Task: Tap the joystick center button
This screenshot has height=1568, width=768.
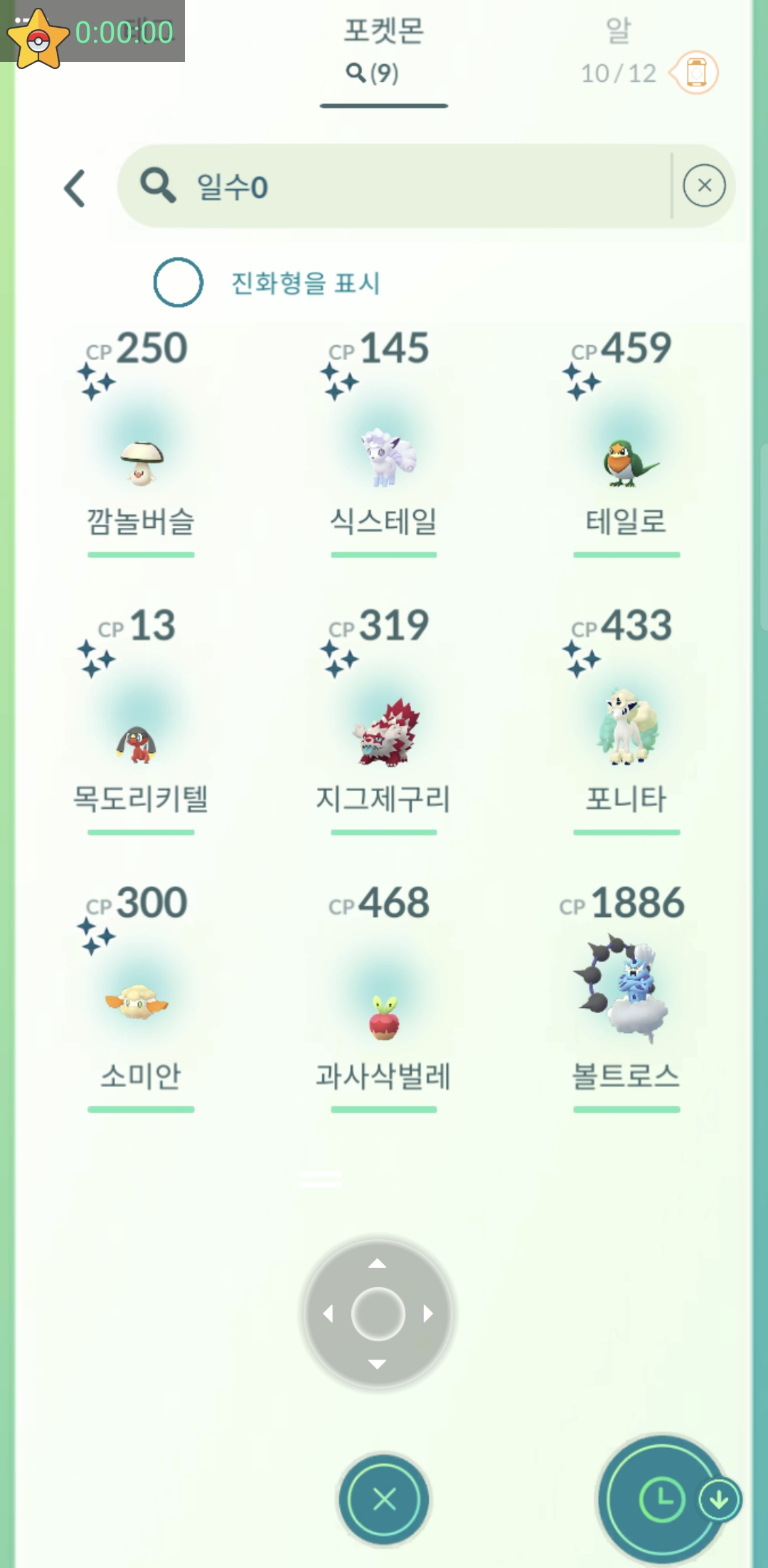Action: 378,1313
